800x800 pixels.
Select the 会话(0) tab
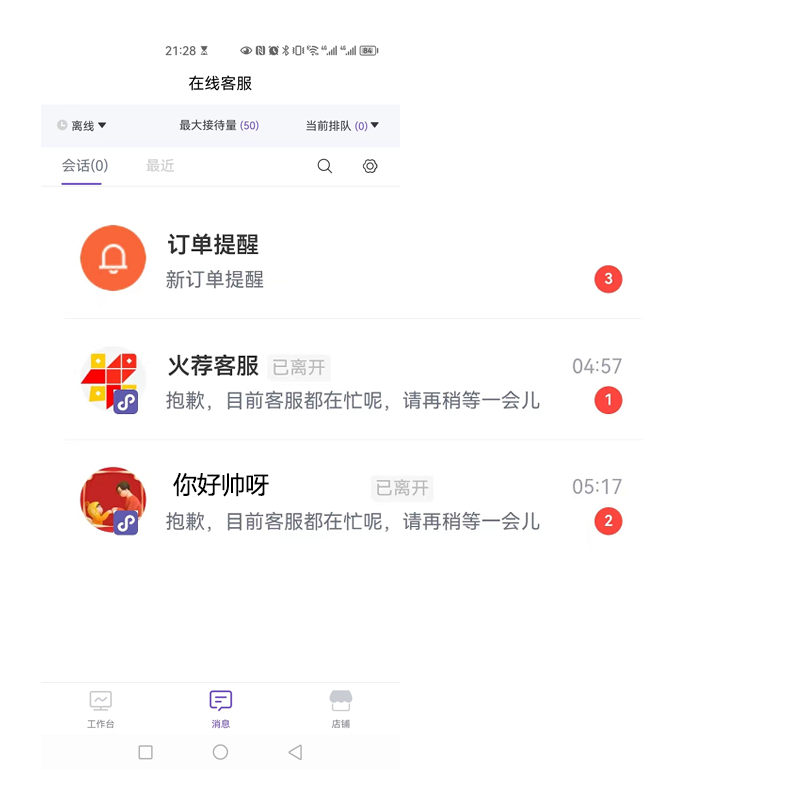(85, 166)
